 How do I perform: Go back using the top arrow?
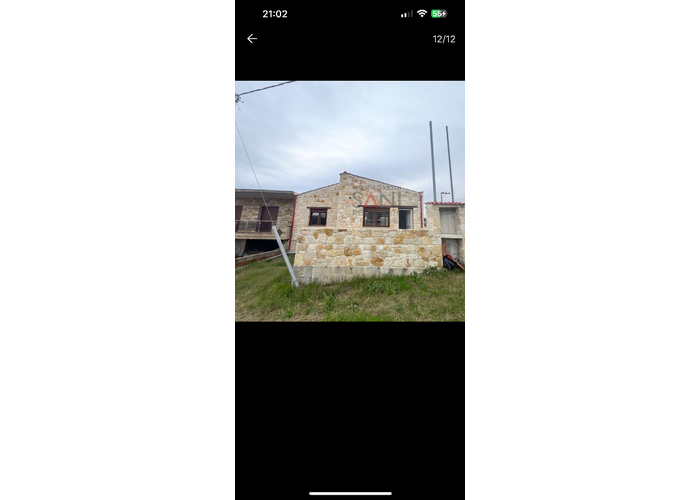click(252, 39)
